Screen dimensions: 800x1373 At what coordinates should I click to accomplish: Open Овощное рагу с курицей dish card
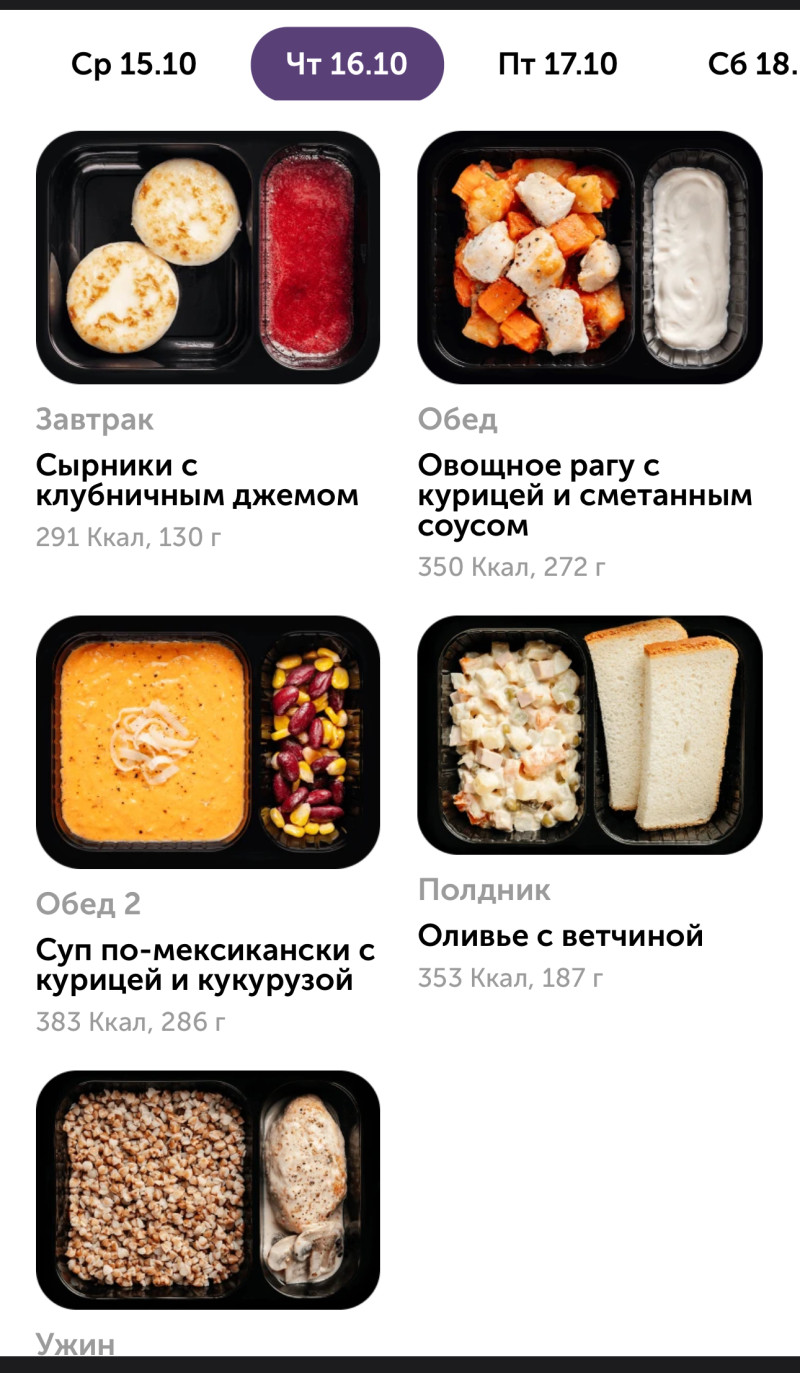click(x=589, y=258)
